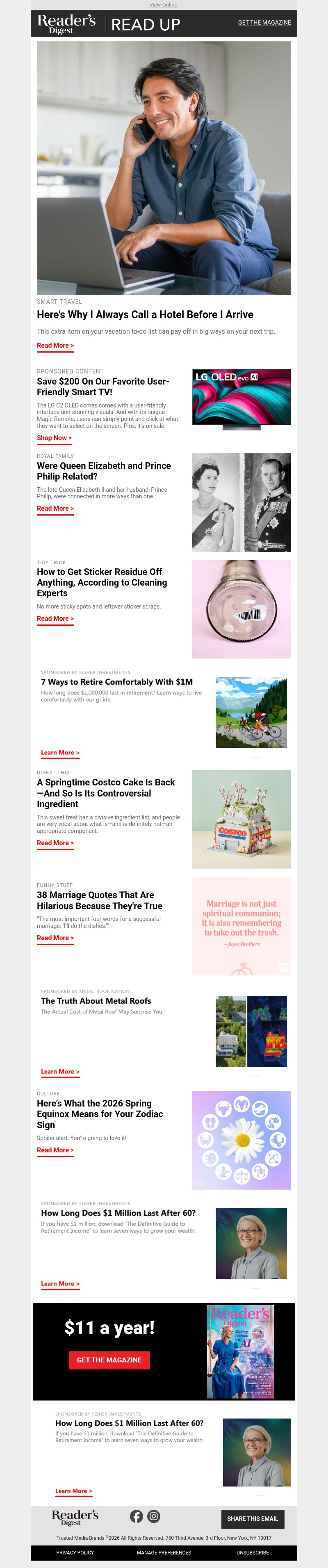Tap the GET THE MAGAZINE header link
The image size is (328, 1568).
[264, 23]
